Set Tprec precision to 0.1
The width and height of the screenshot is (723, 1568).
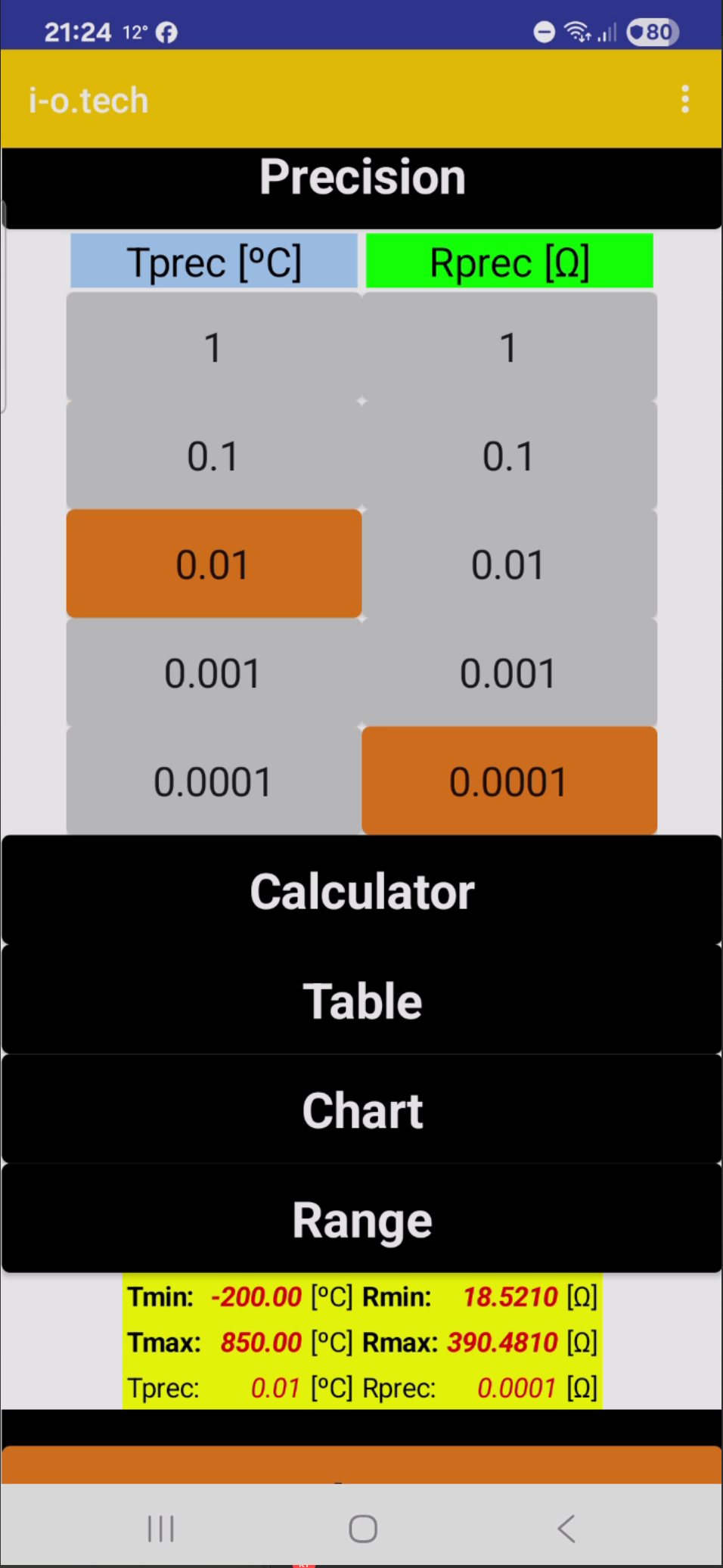click(213, 456)
